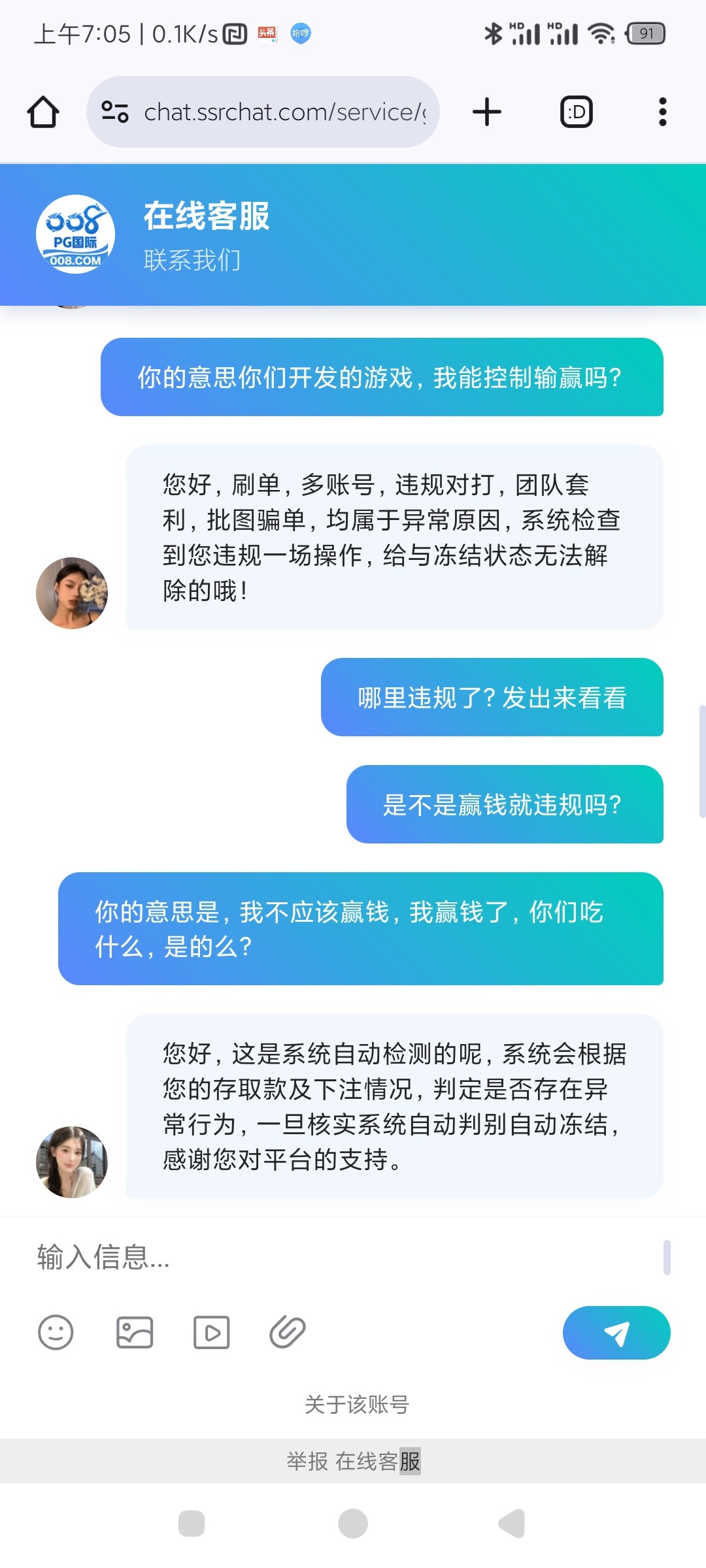706x1568 pixels.
Task: Open the emoji picker
Action: pyautogui.click(x=56, y=1332)
